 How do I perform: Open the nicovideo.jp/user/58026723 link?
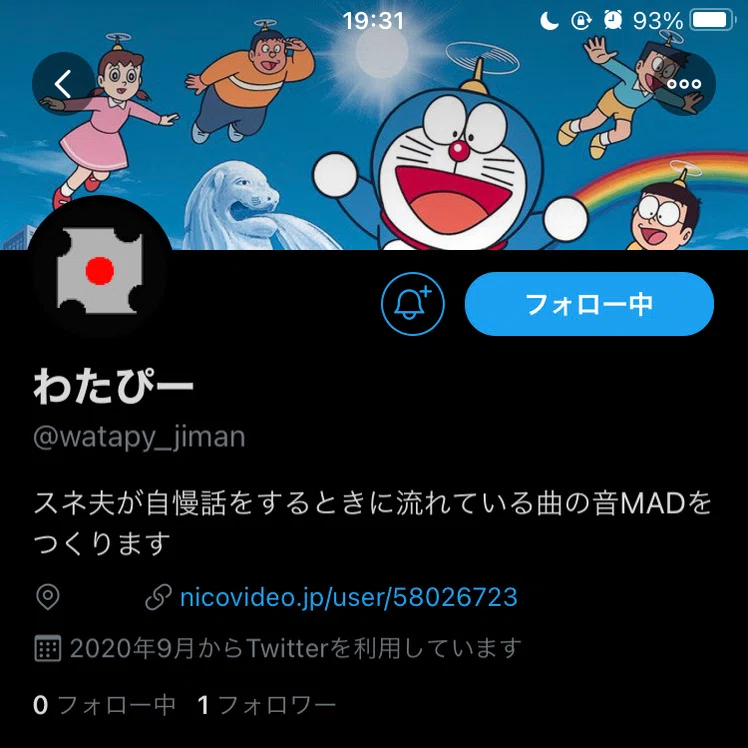[x=348, y=597]
